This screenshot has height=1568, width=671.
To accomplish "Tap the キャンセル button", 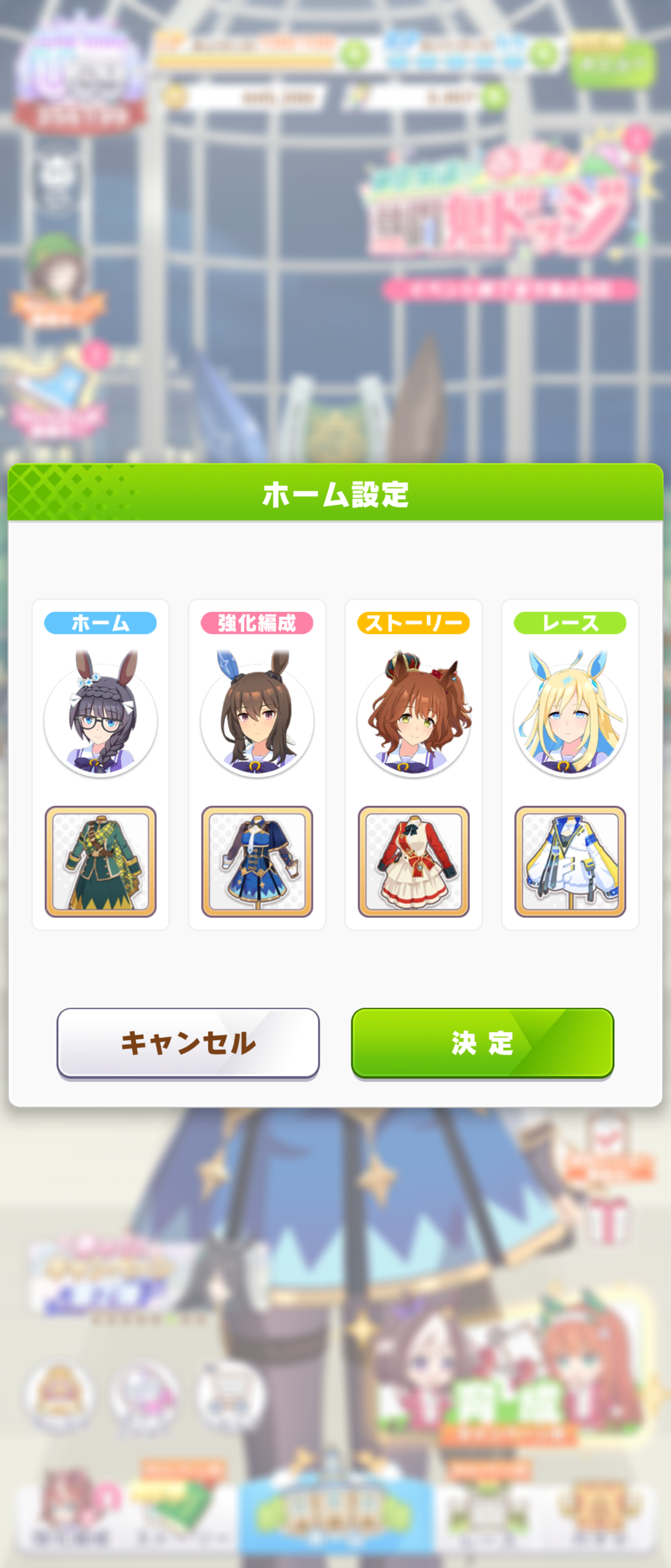I will point(188,1043).
